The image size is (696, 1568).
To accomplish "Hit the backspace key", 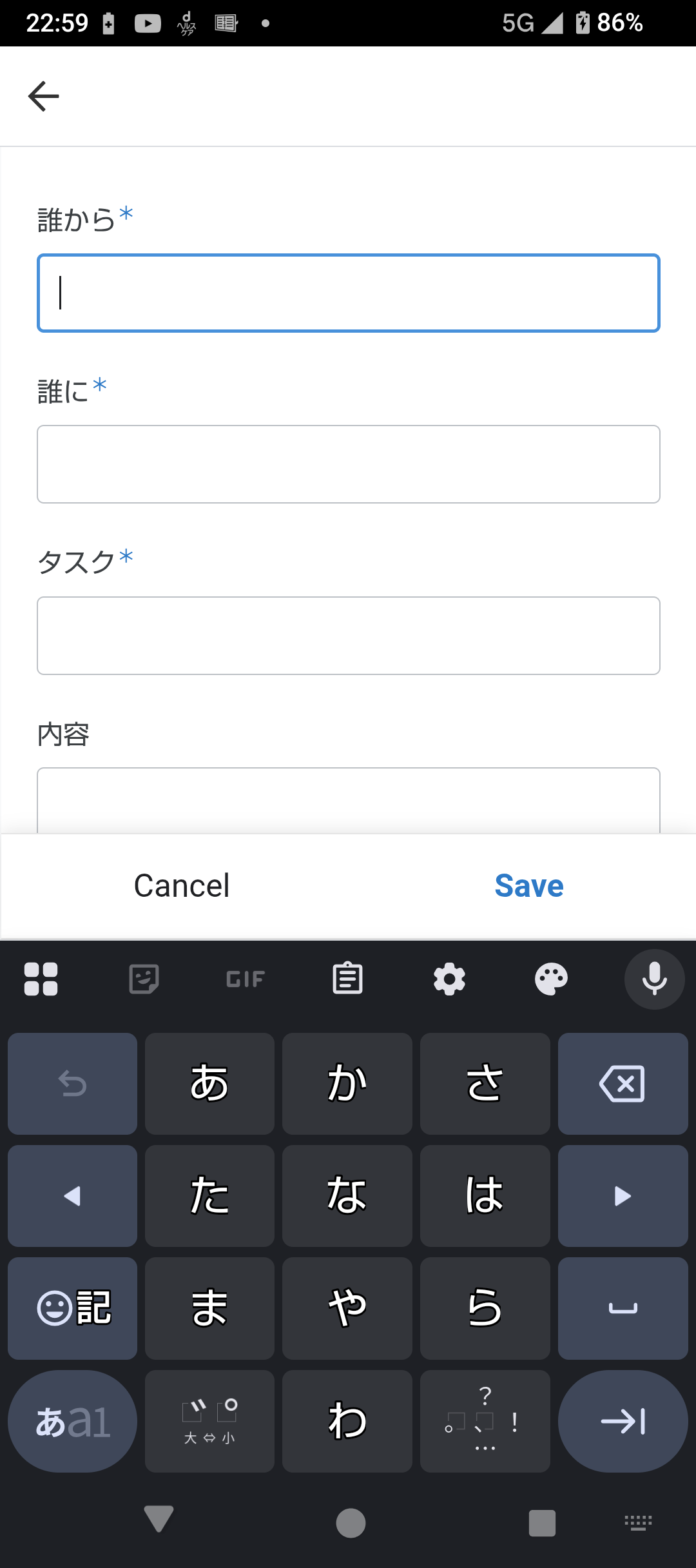I will (623, 1084).
